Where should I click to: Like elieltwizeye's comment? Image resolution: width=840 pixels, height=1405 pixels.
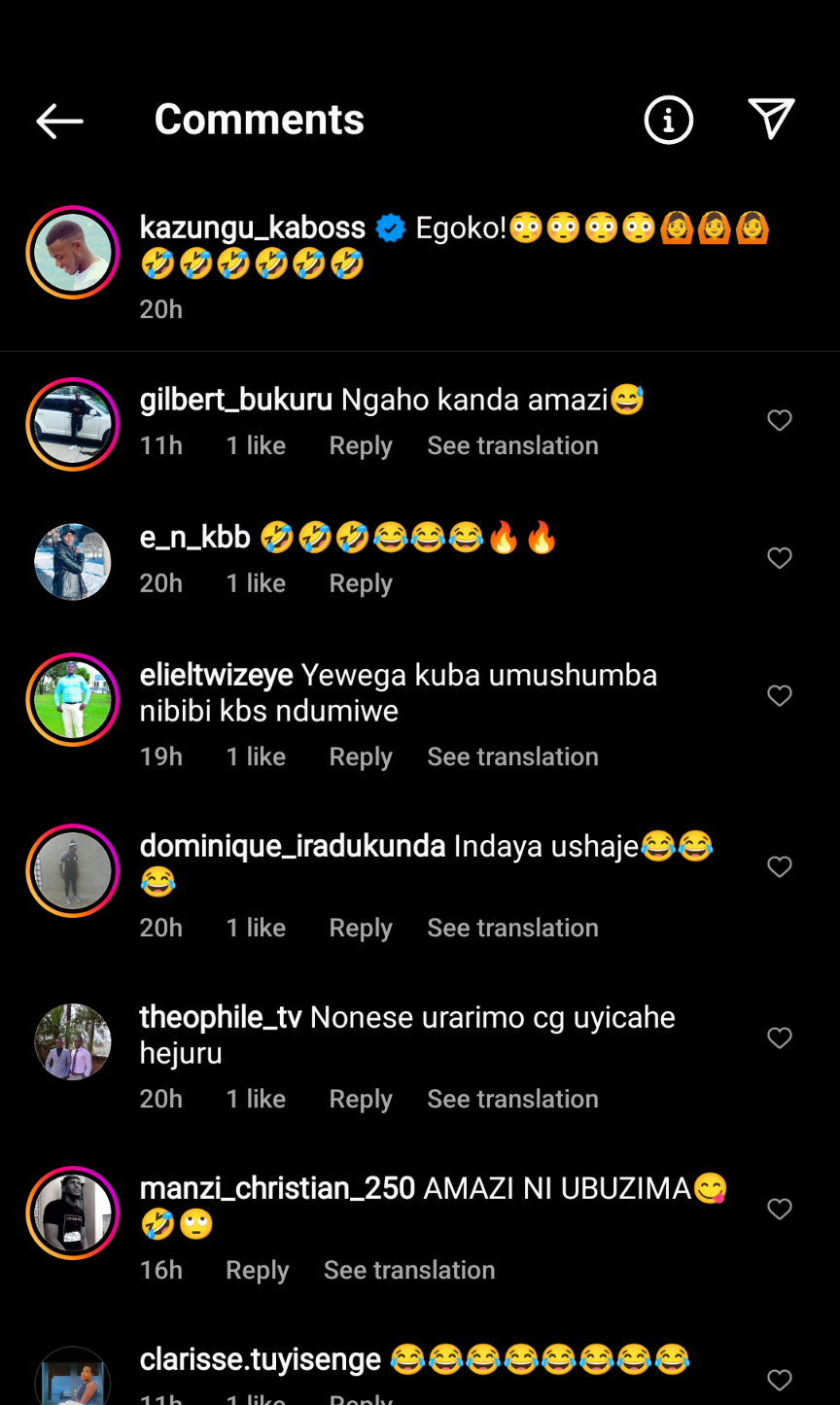pos(780,696)
